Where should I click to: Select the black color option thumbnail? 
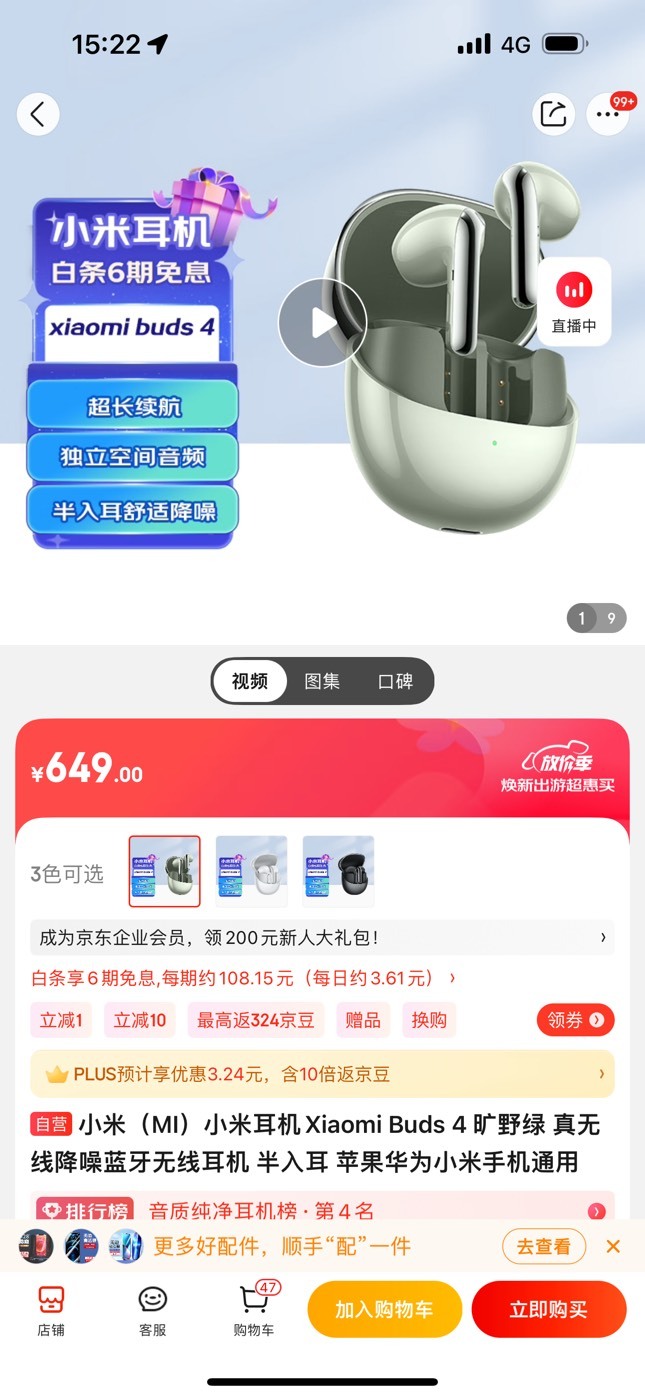338,871
